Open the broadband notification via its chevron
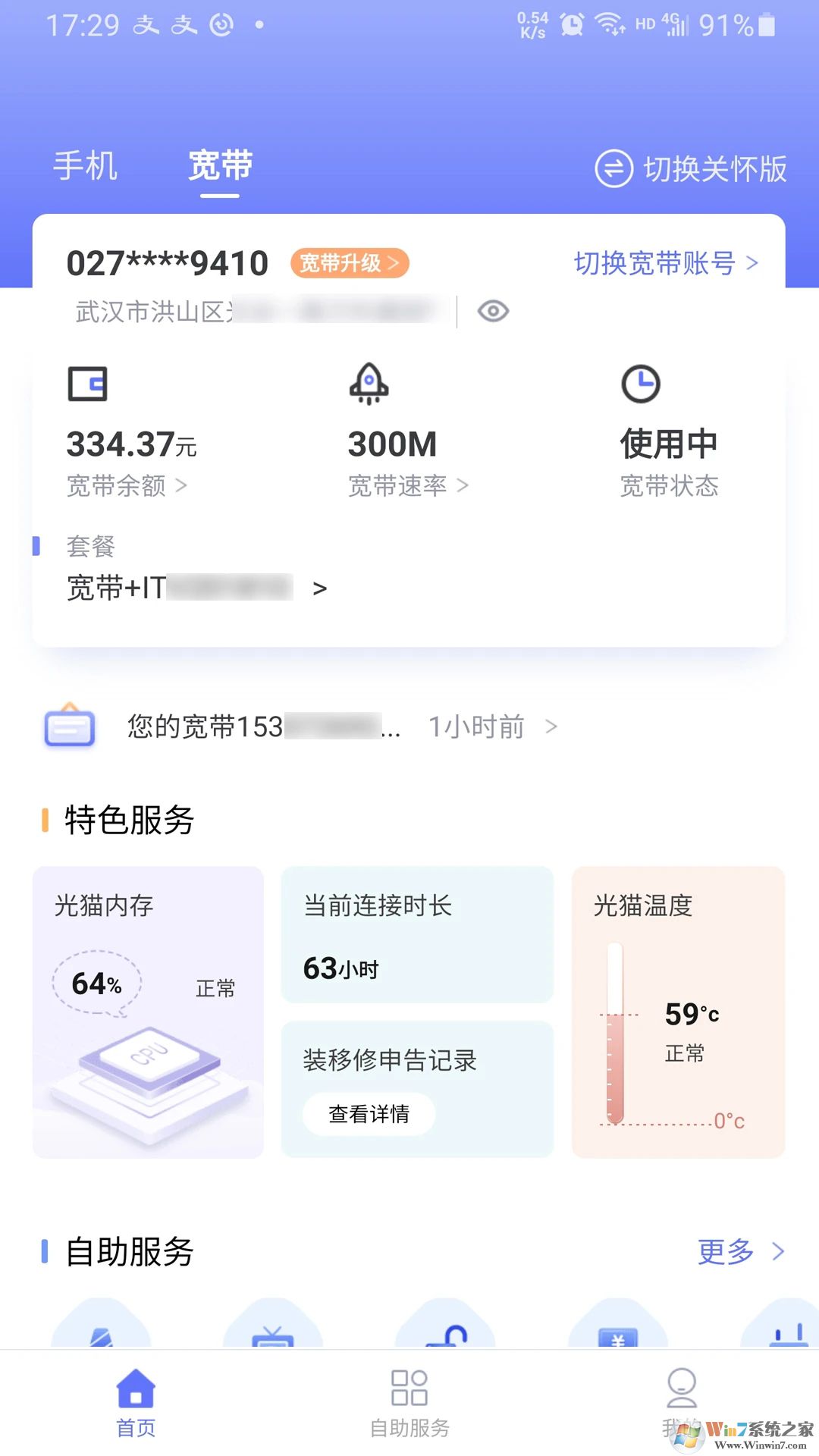The width and height of the screenshot is (819, 1456). click(x=551, y=726)
